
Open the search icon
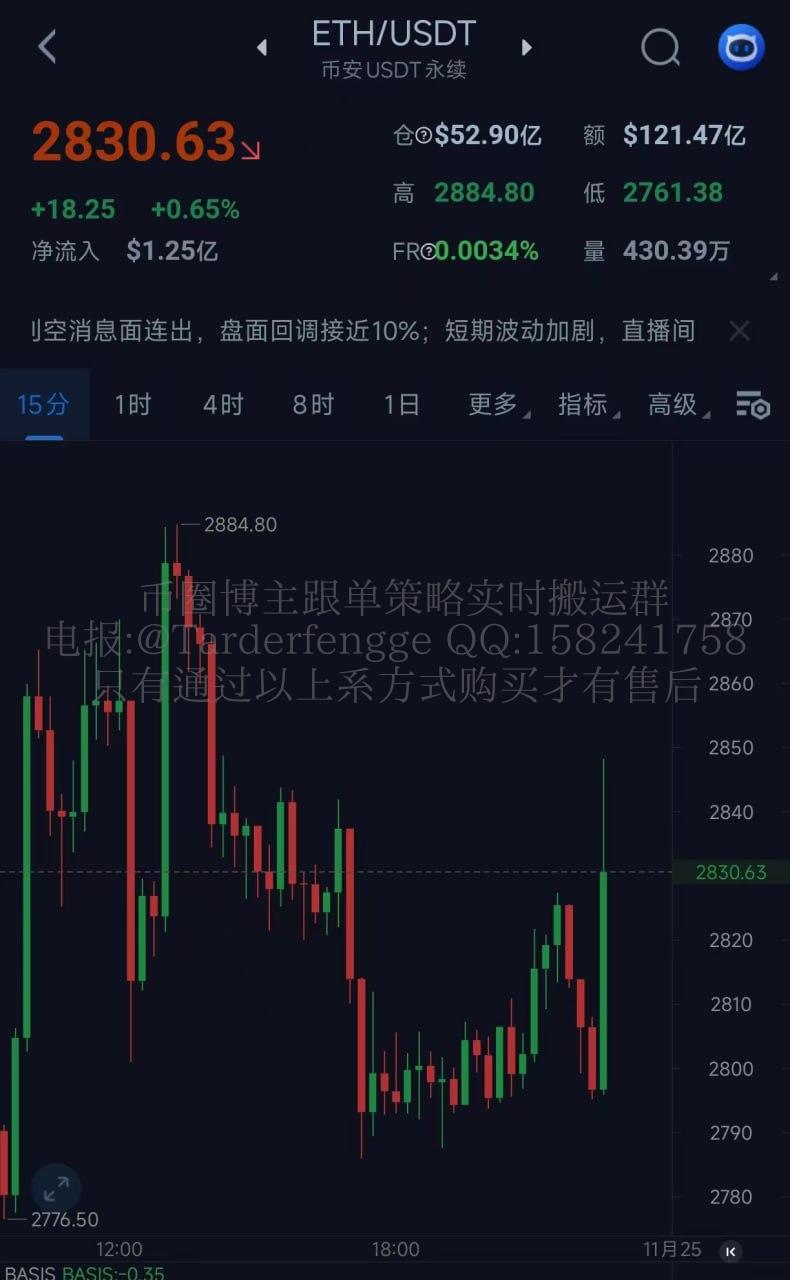coord(660,47)
